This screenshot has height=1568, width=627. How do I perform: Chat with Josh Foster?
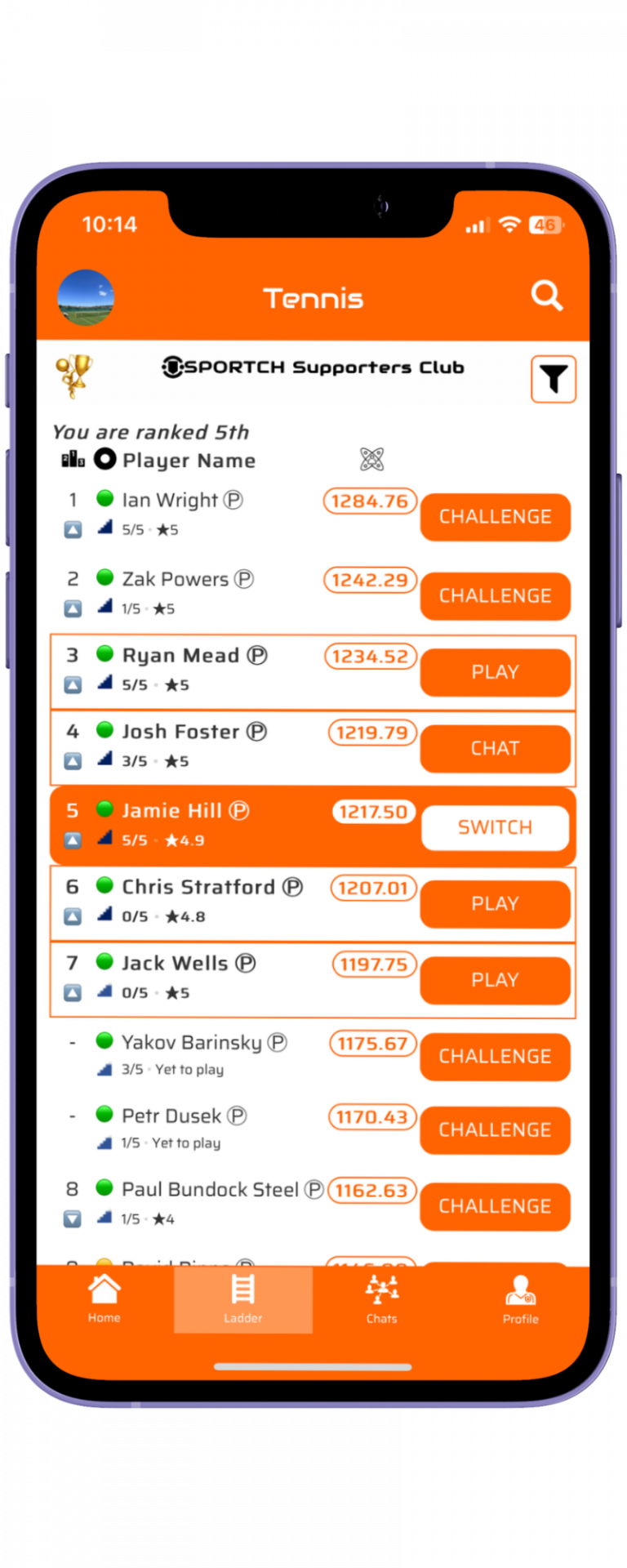[x=495, y=749]
